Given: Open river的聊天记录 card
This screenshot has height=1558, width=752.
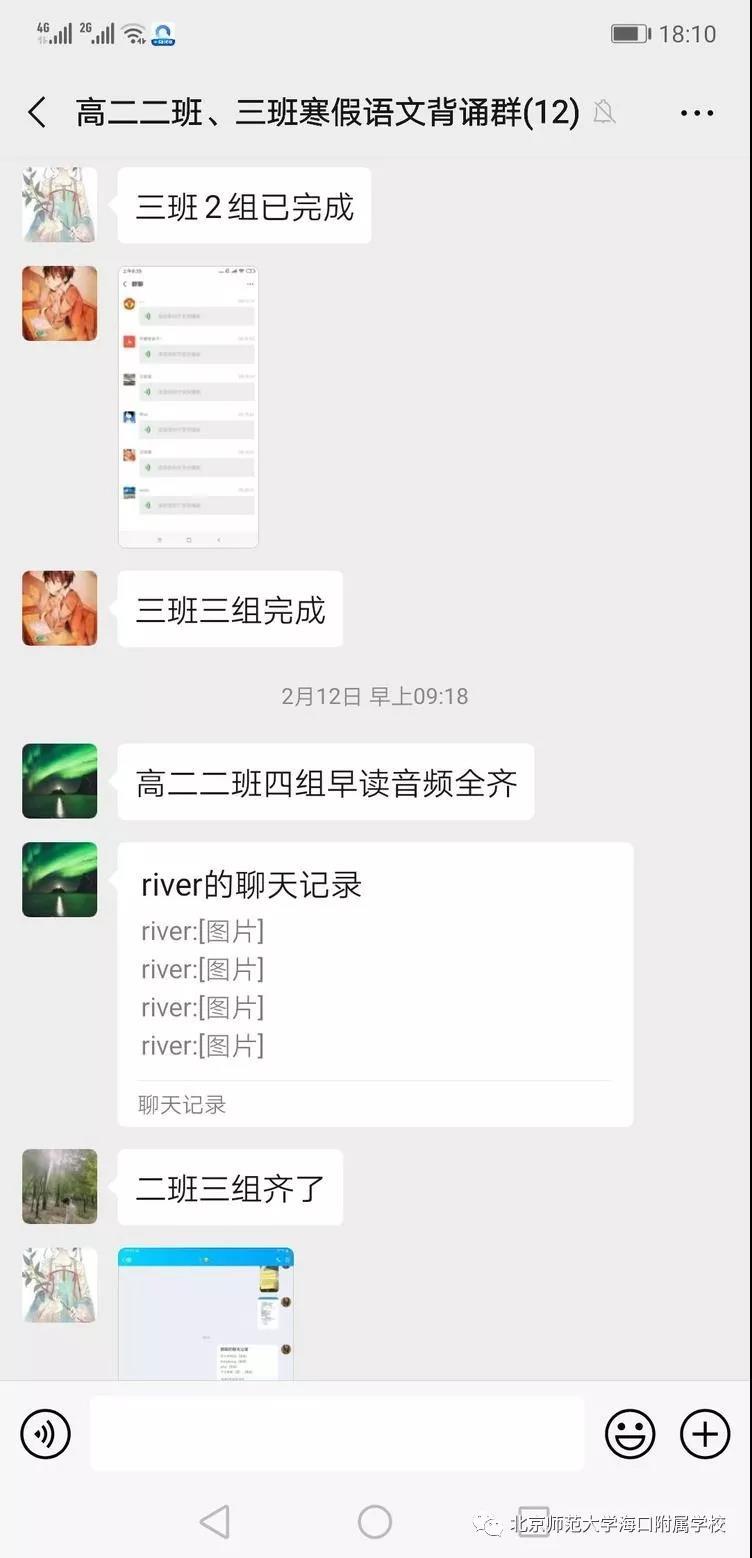Looking at the screenshot, I should [x=375, y=984].
